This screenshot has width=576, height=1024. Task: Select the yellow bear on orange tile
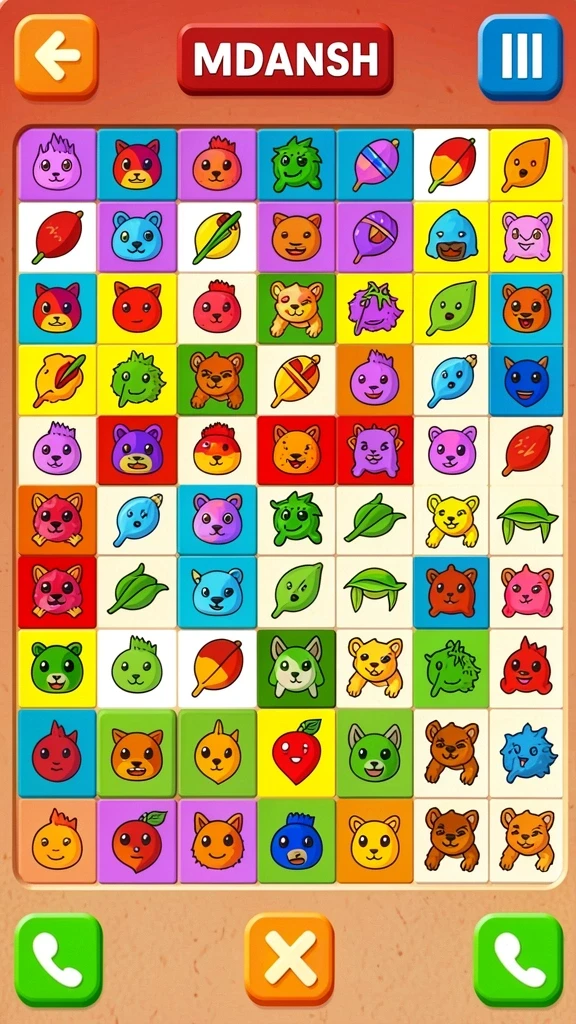pos(375,840)
